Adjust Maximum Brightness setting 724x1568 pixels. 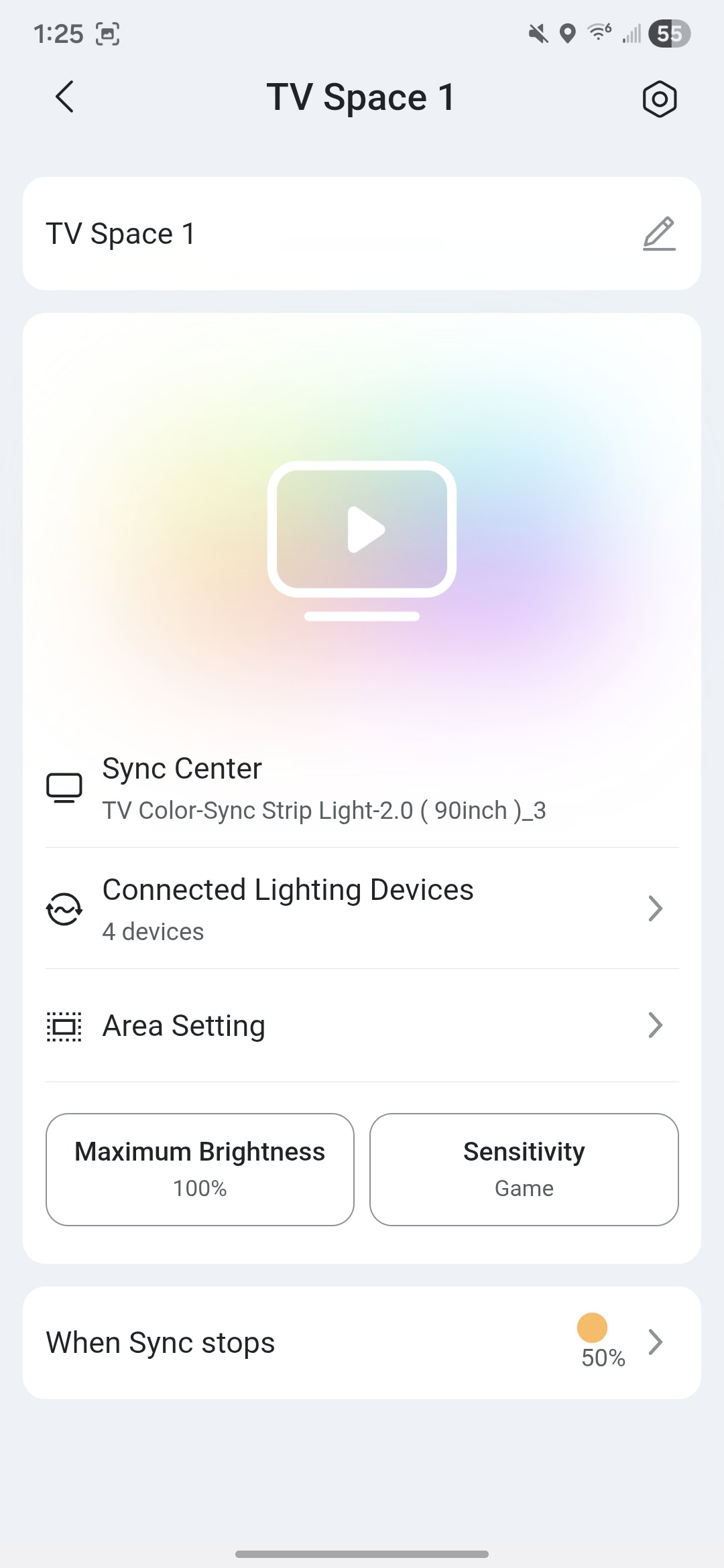pos(200,1169)
